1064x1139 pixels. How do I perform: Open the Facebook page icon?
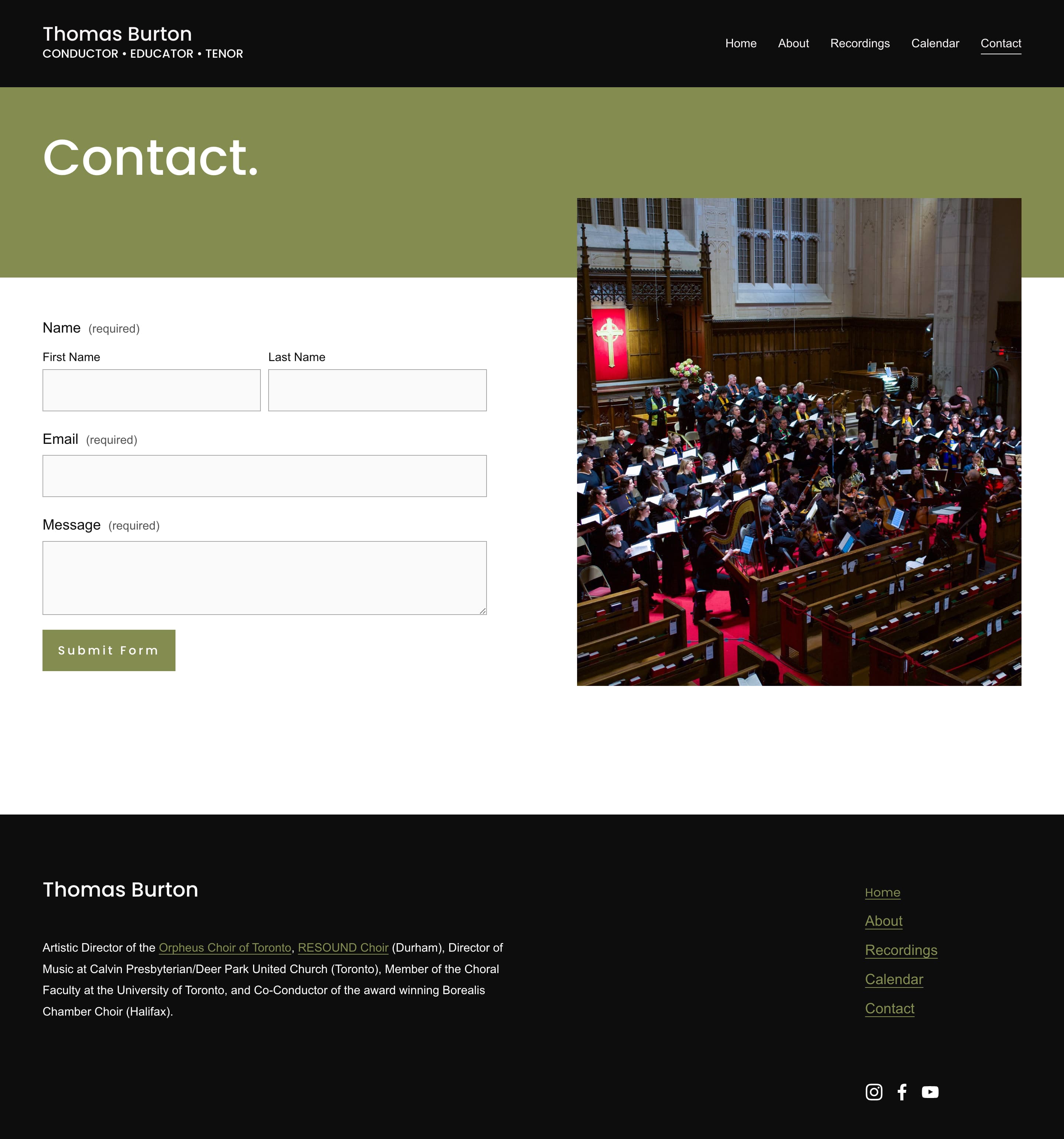902,1092
